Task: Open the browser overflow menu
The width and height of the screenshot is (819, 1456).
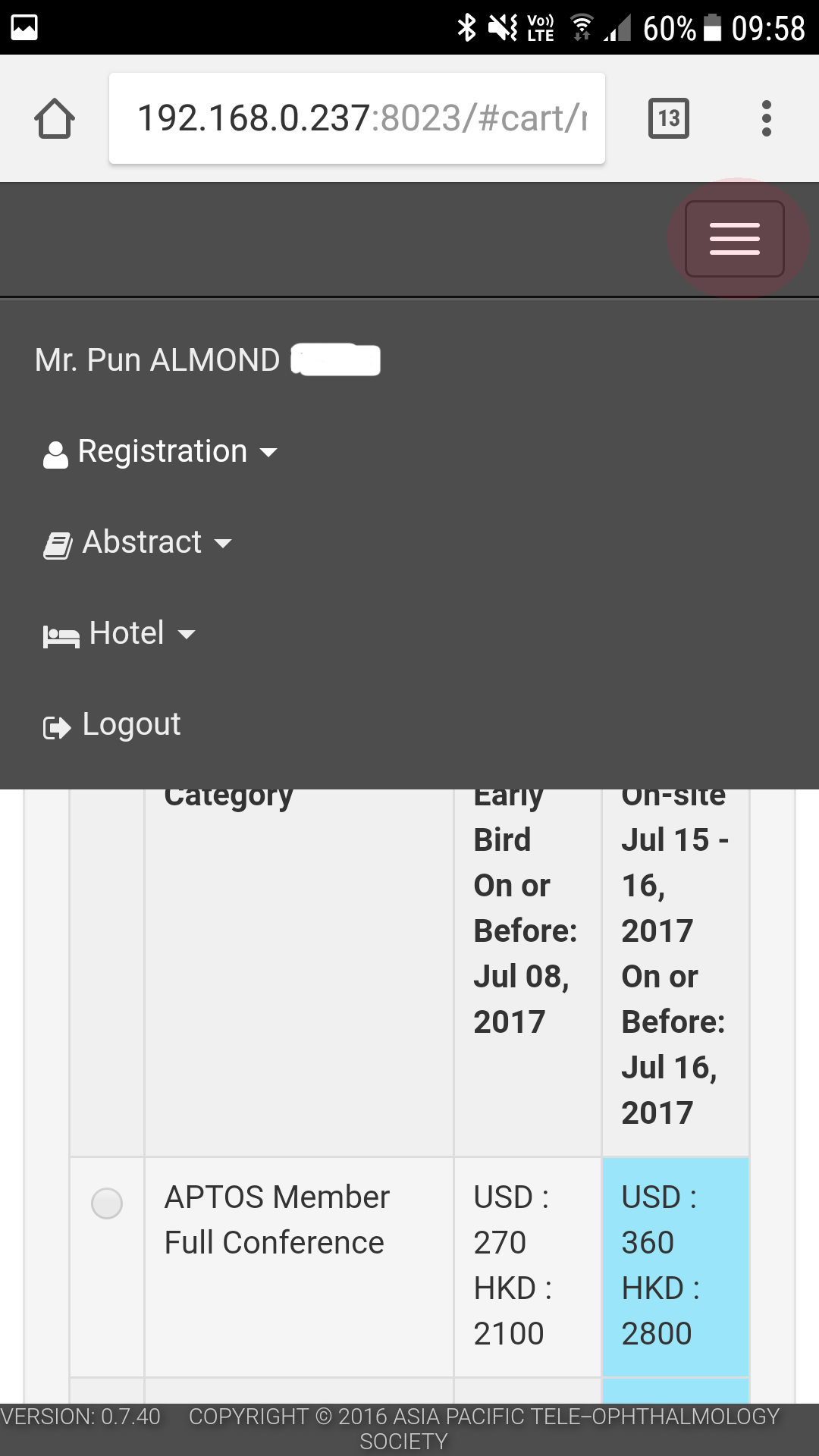Action: pyautogui.click(x=767, y=118)
